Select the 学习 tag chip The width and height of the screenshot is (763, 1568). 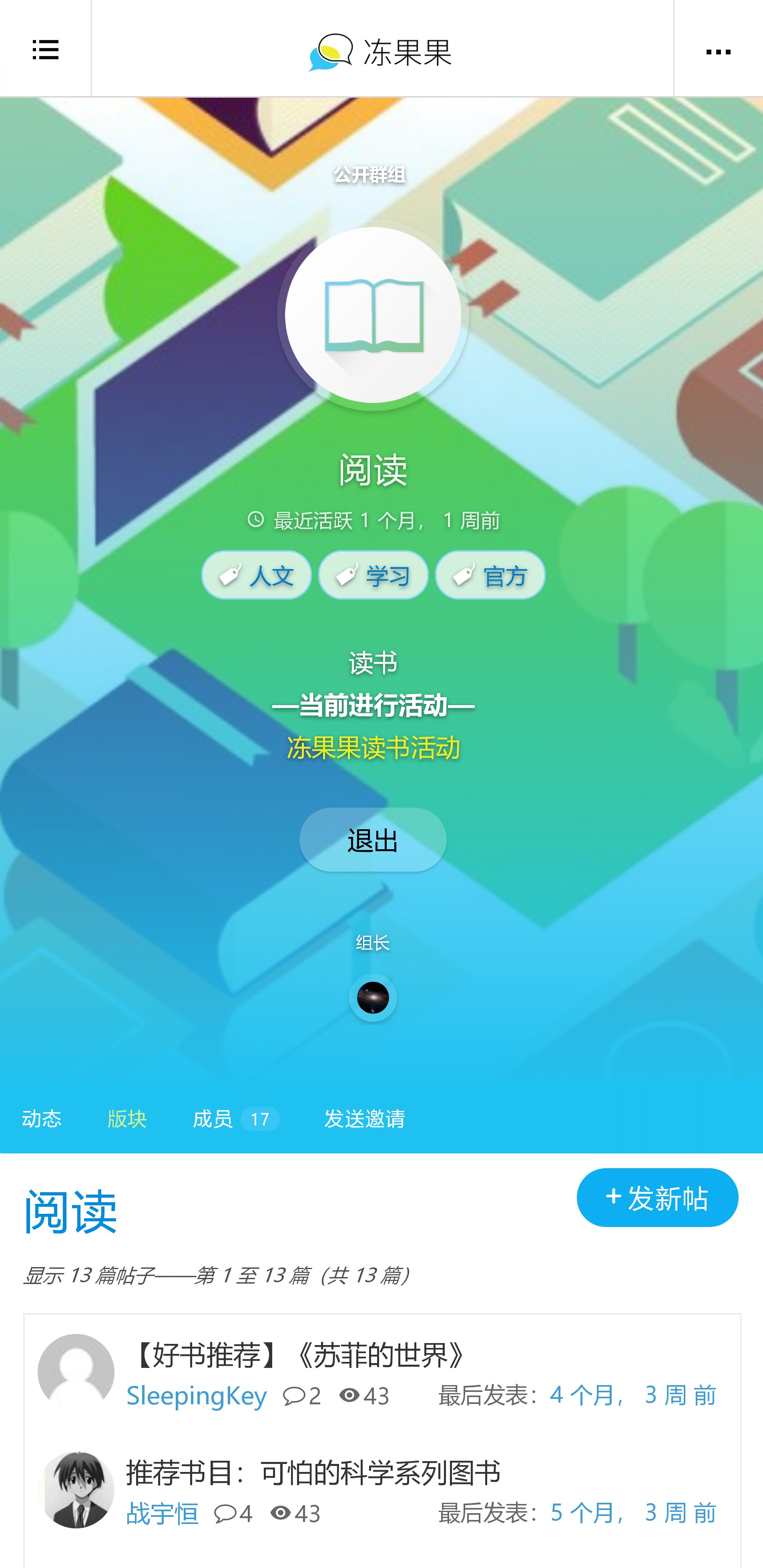tap(373, 575)
